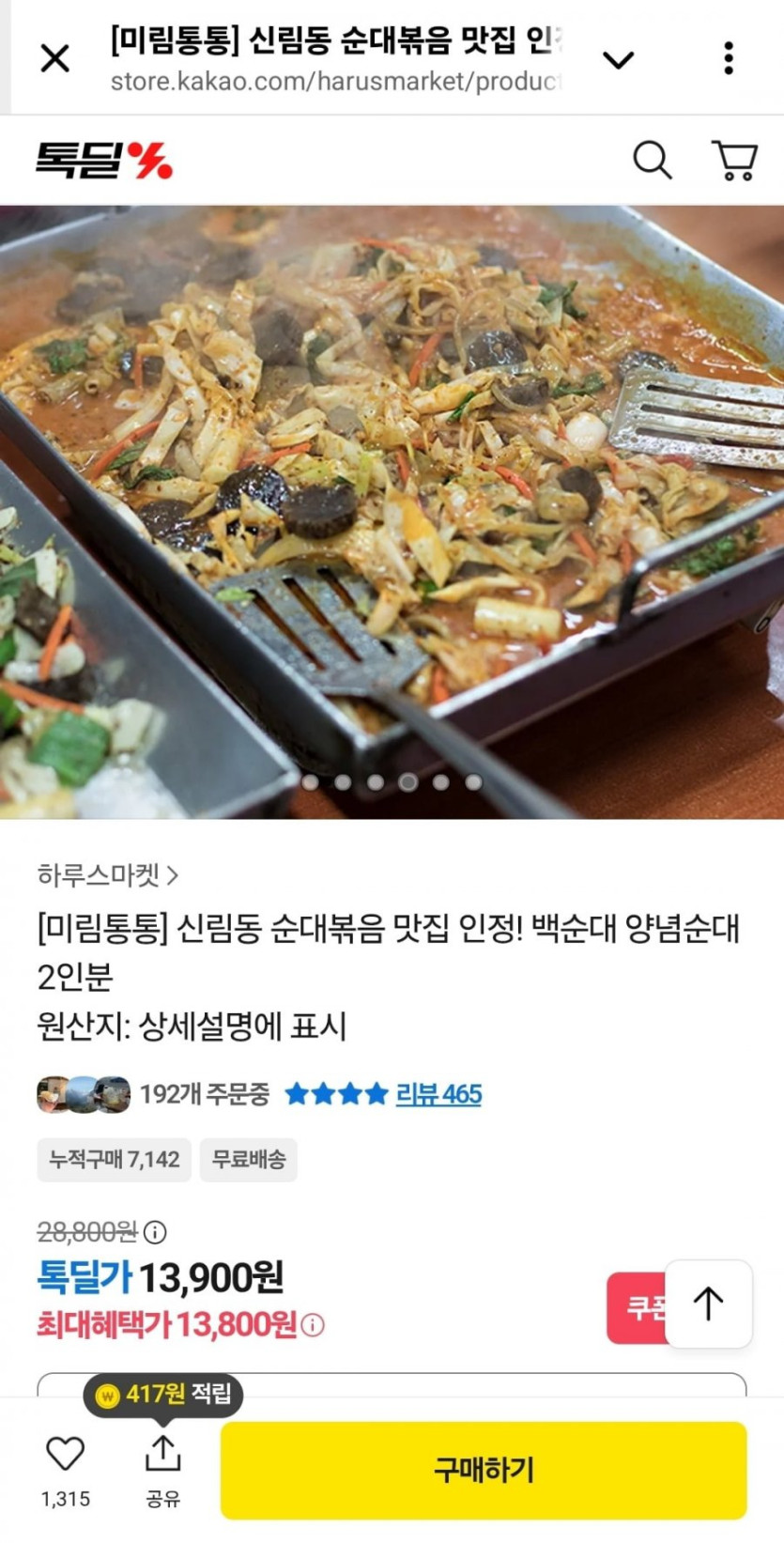Share this product via 공유
784x1543 pixels.
[x=162, y=1465]
